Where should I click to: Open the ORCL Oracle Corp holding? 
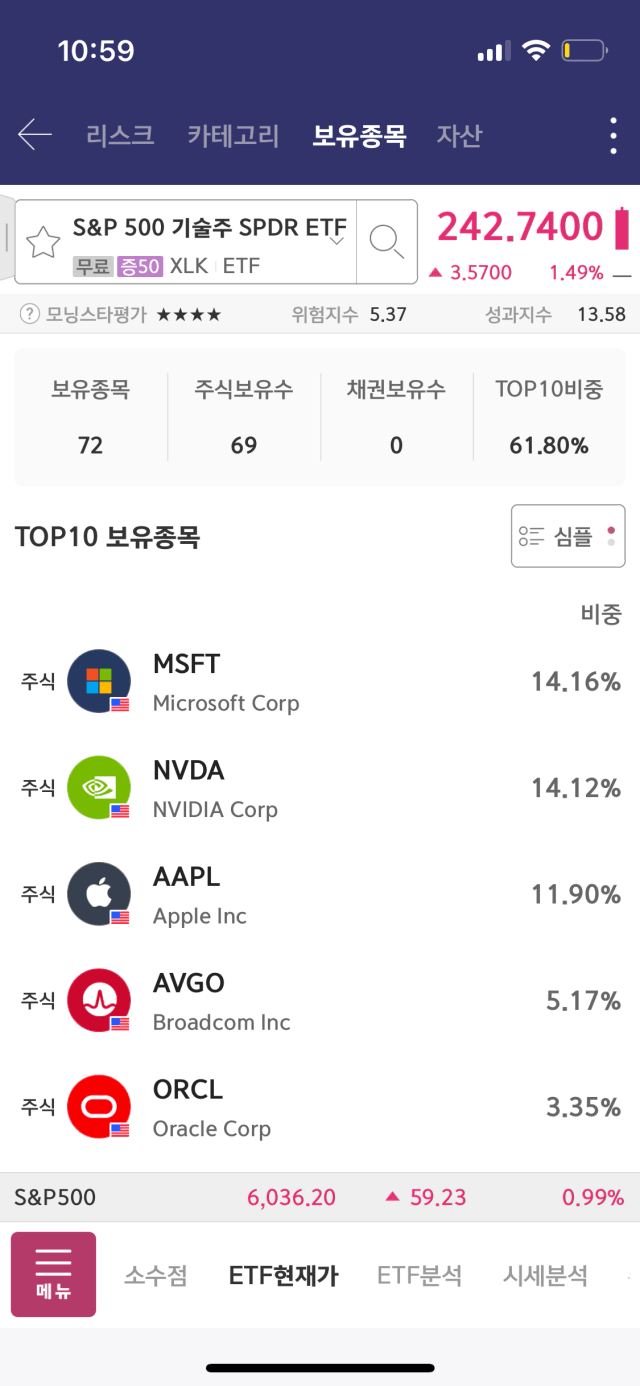[x=320, y=1107]
